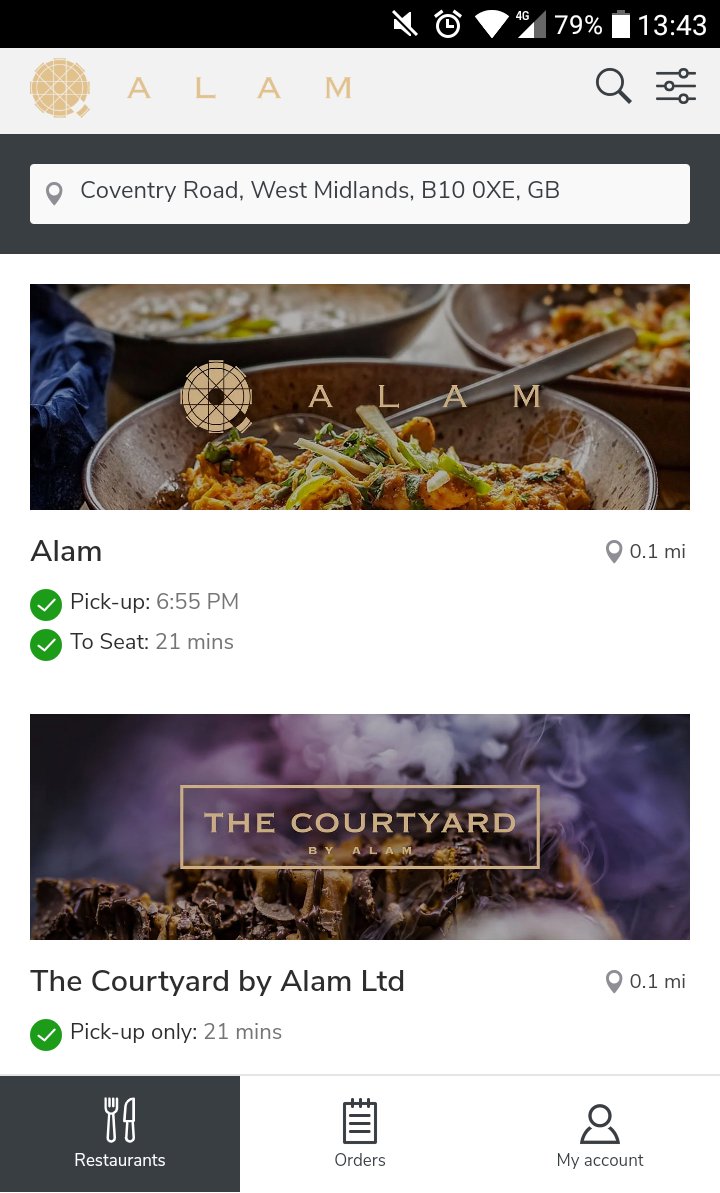Edit the Coventry Road address field
720x1193 pixels.
pyautogui.click(x=360, y=193)
